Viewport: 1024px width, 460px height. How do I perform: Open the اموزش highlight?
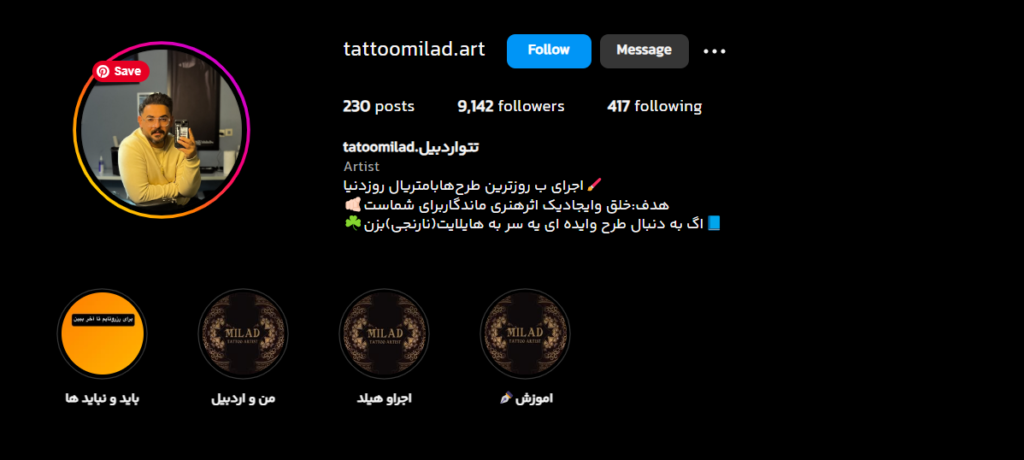click(525, 333)
